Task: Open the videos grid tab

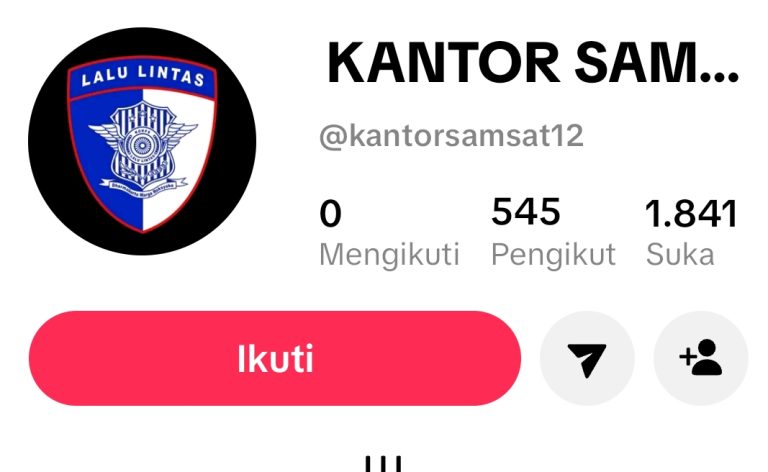Action: tap(383, 464)
